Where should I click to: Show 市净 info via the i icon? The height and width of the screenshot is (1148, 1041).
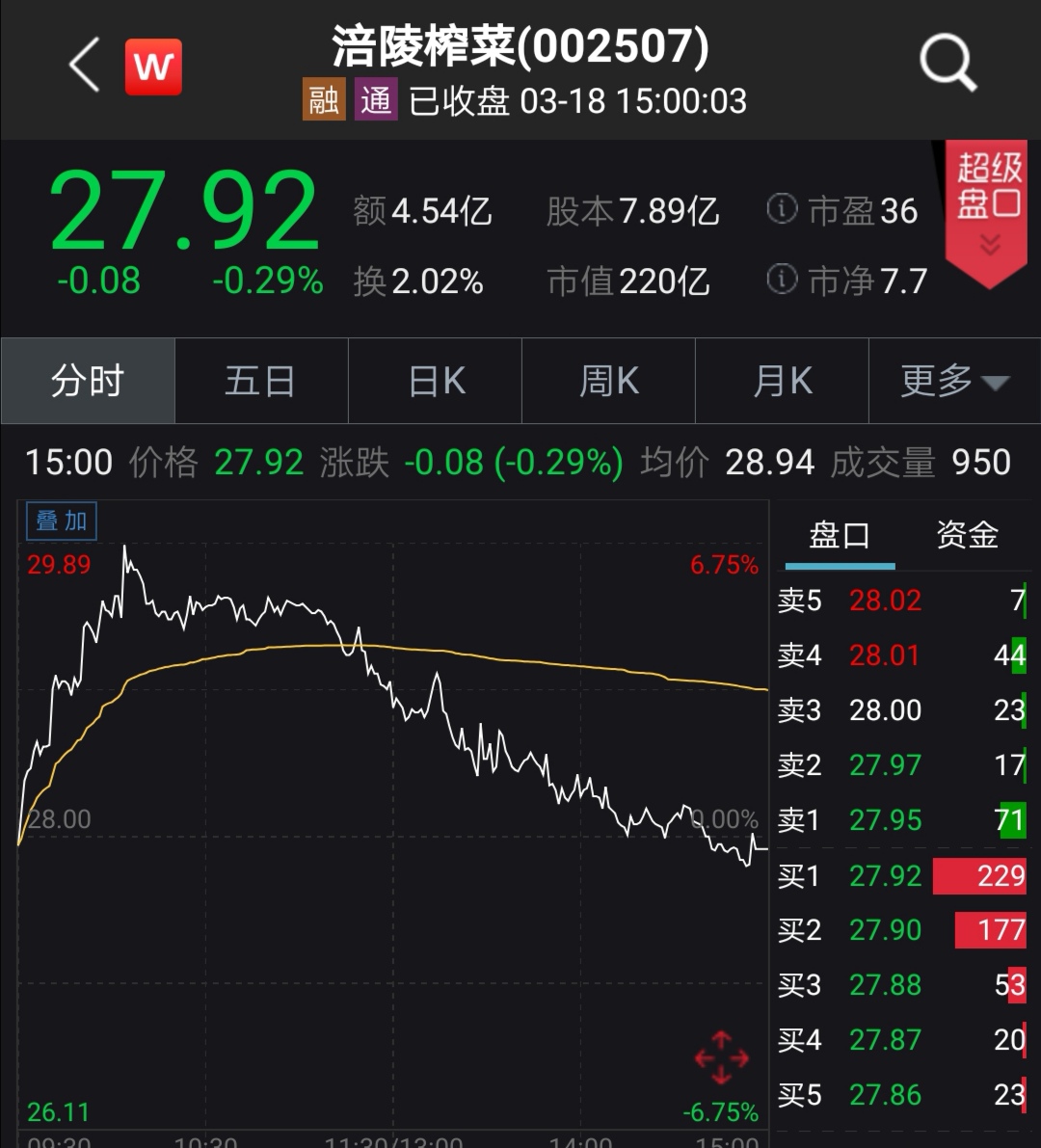coord(782,280)
